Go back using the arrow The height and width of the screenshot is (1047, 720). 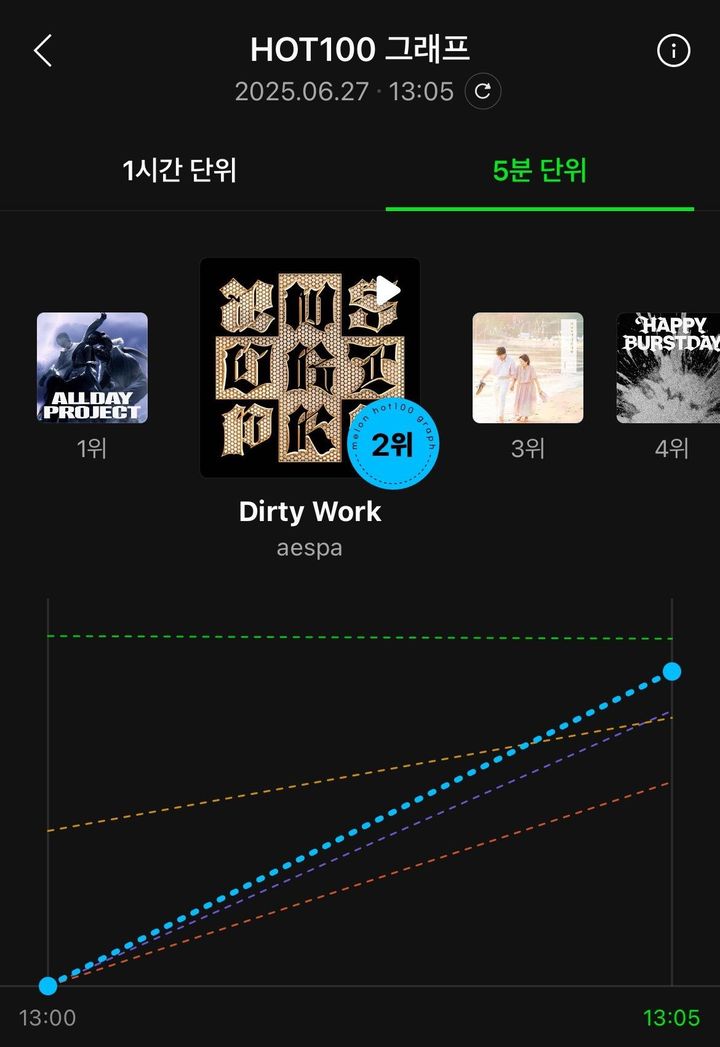coord(43,50)
